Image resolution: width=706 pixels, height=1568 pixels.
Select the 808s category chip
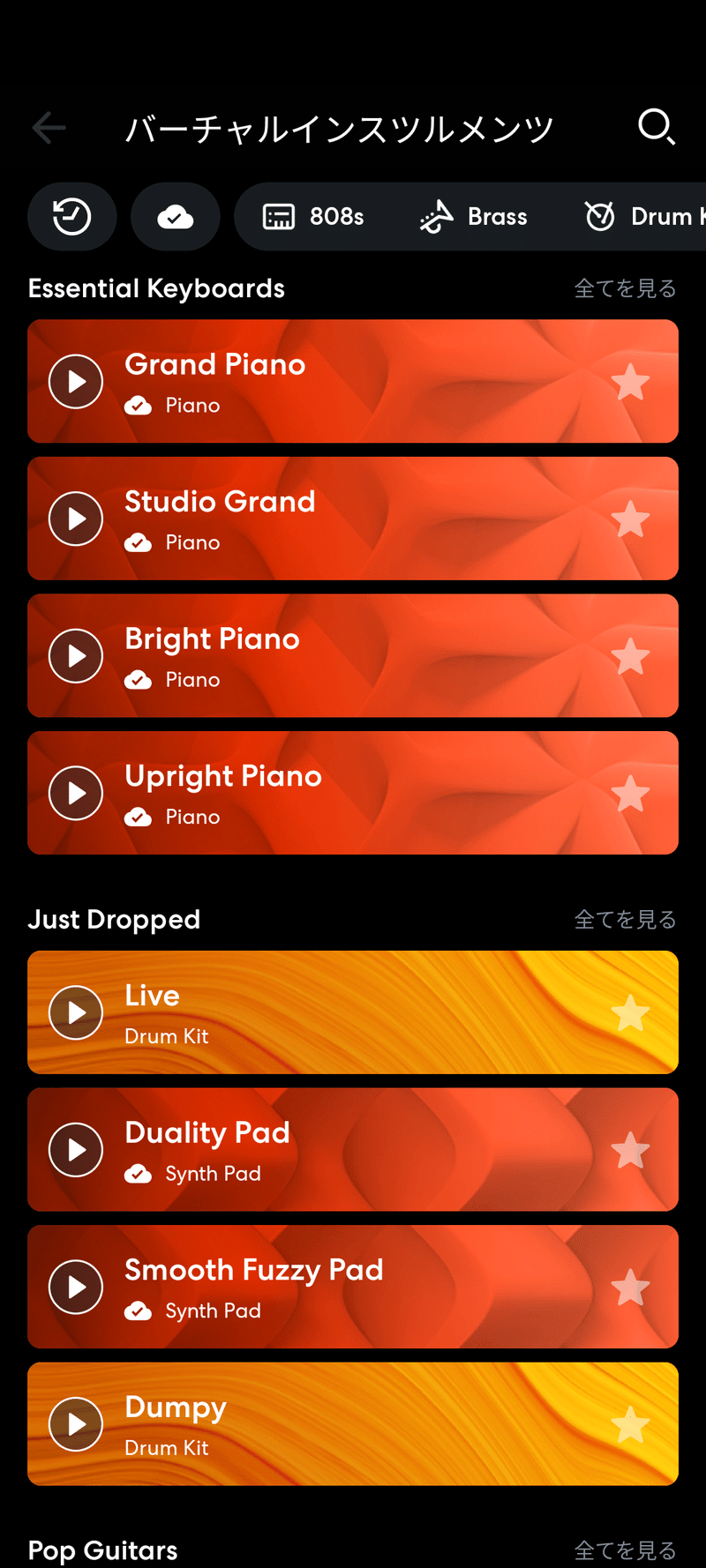313,217
